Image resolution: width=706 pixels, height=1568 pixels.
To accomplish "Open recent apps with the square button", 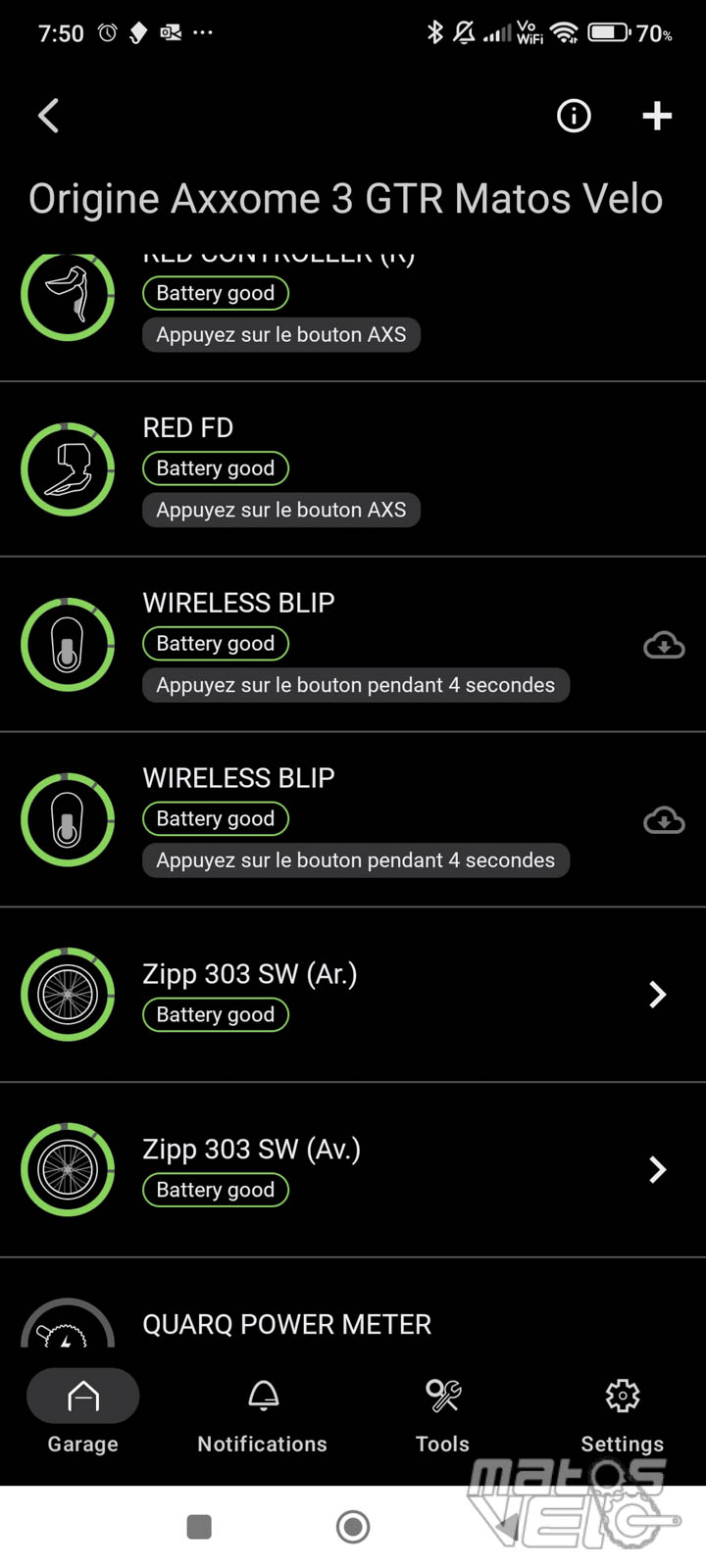I will click(x=199, y=1526).
